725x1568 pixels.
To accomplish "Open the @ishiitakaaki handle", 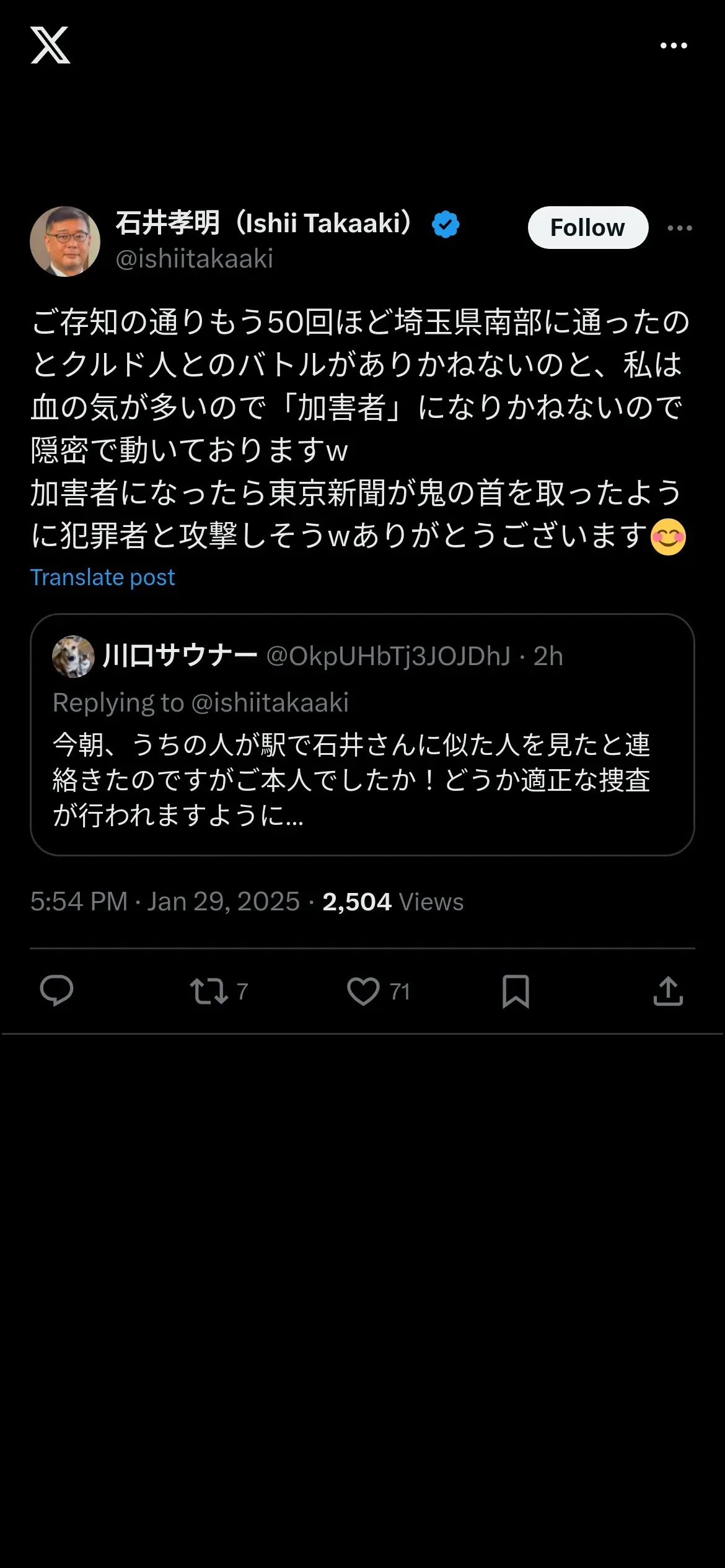I will point(195,259).
